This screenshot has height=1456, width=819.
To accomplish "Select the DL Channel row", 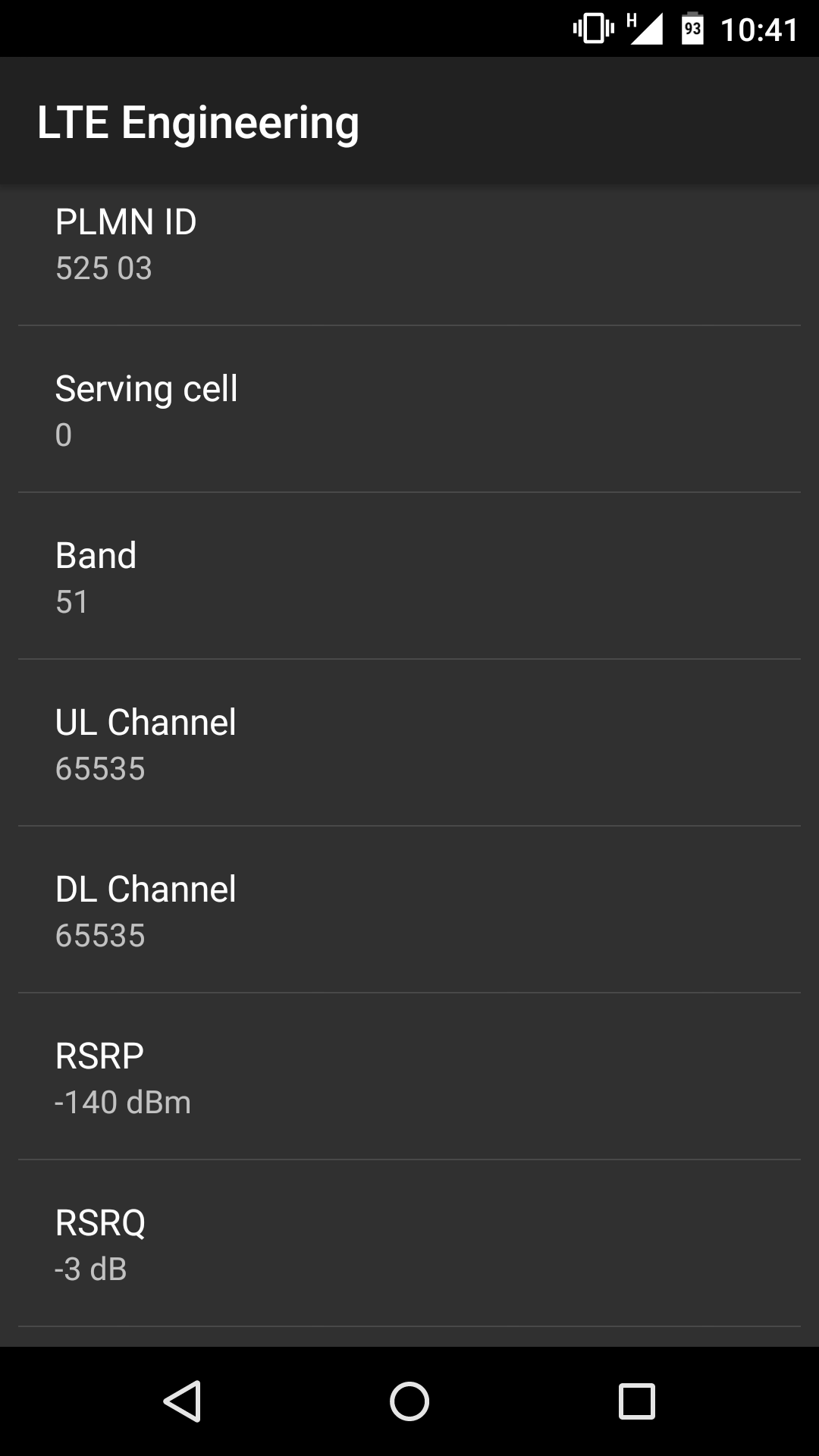I will point(409,910).
